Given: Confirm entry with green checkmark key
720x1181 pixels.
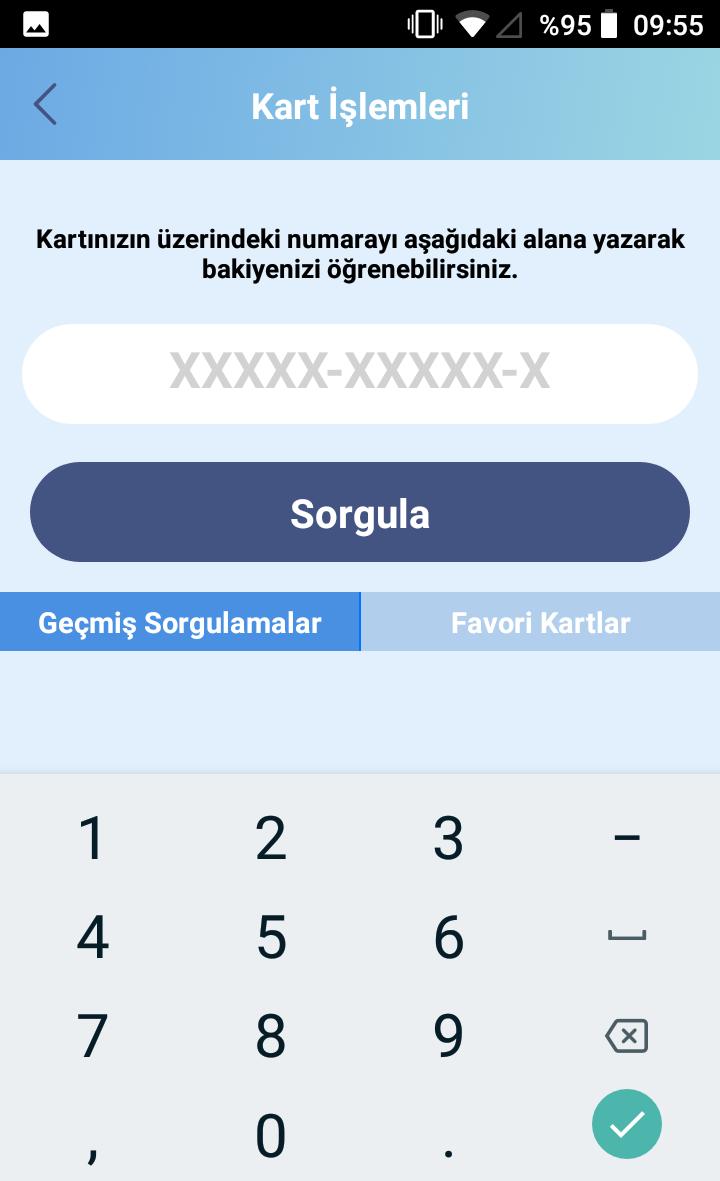Looking at the screenshot, I should click(x=627, y=1124).
